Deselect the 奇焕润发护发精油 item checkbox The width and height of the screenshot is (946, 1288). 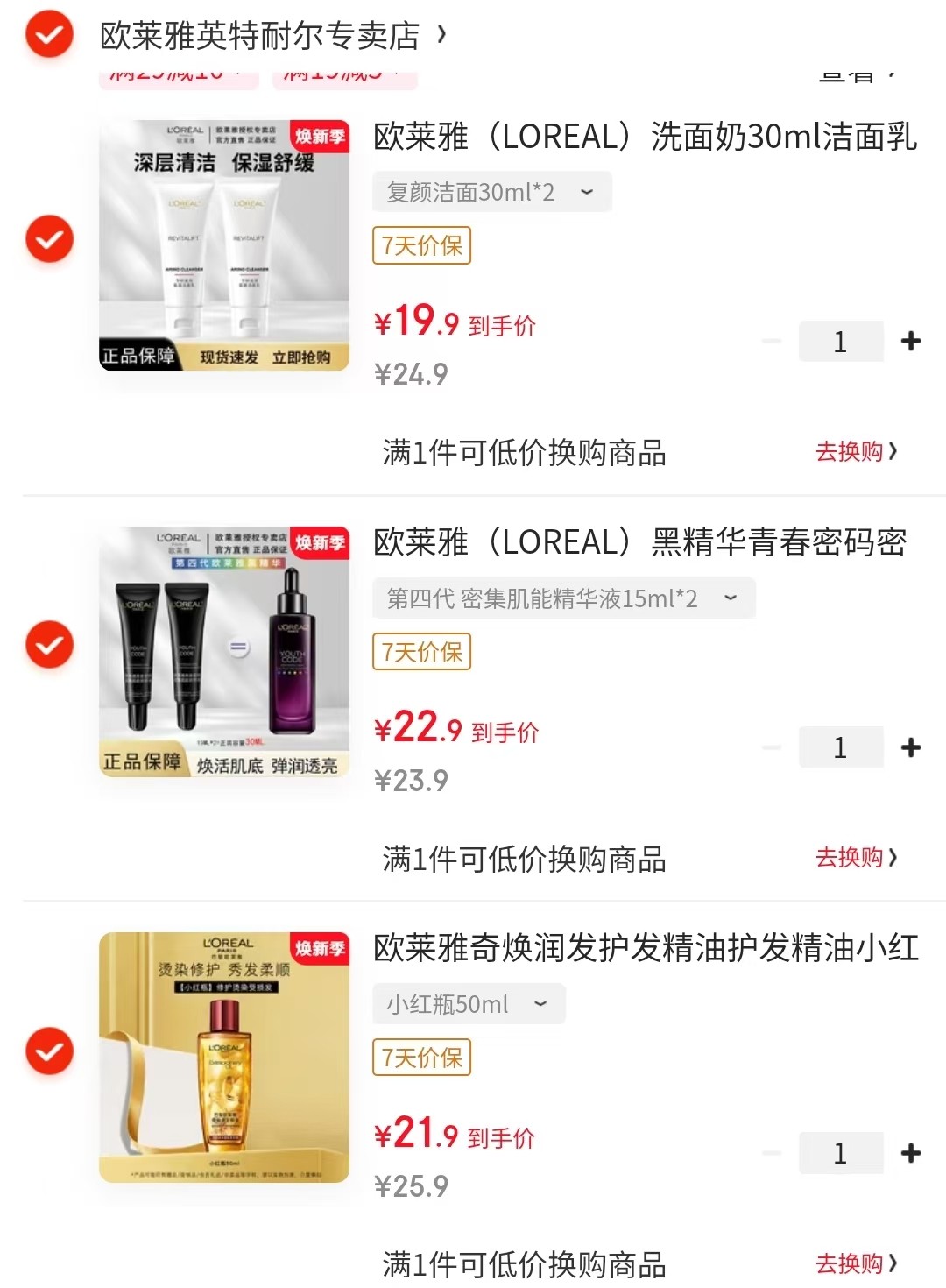point(49,1051)
